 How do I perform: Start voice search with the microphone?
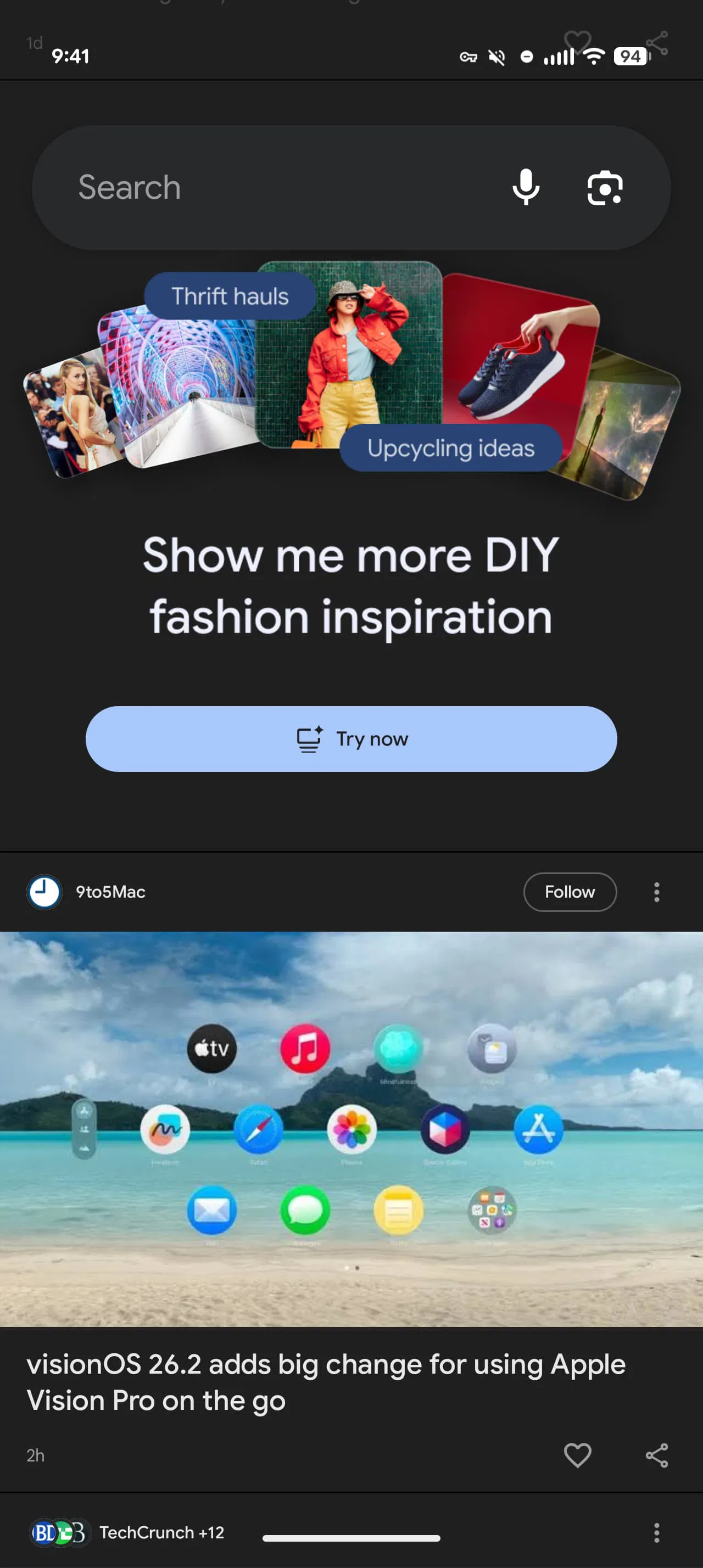526,187
